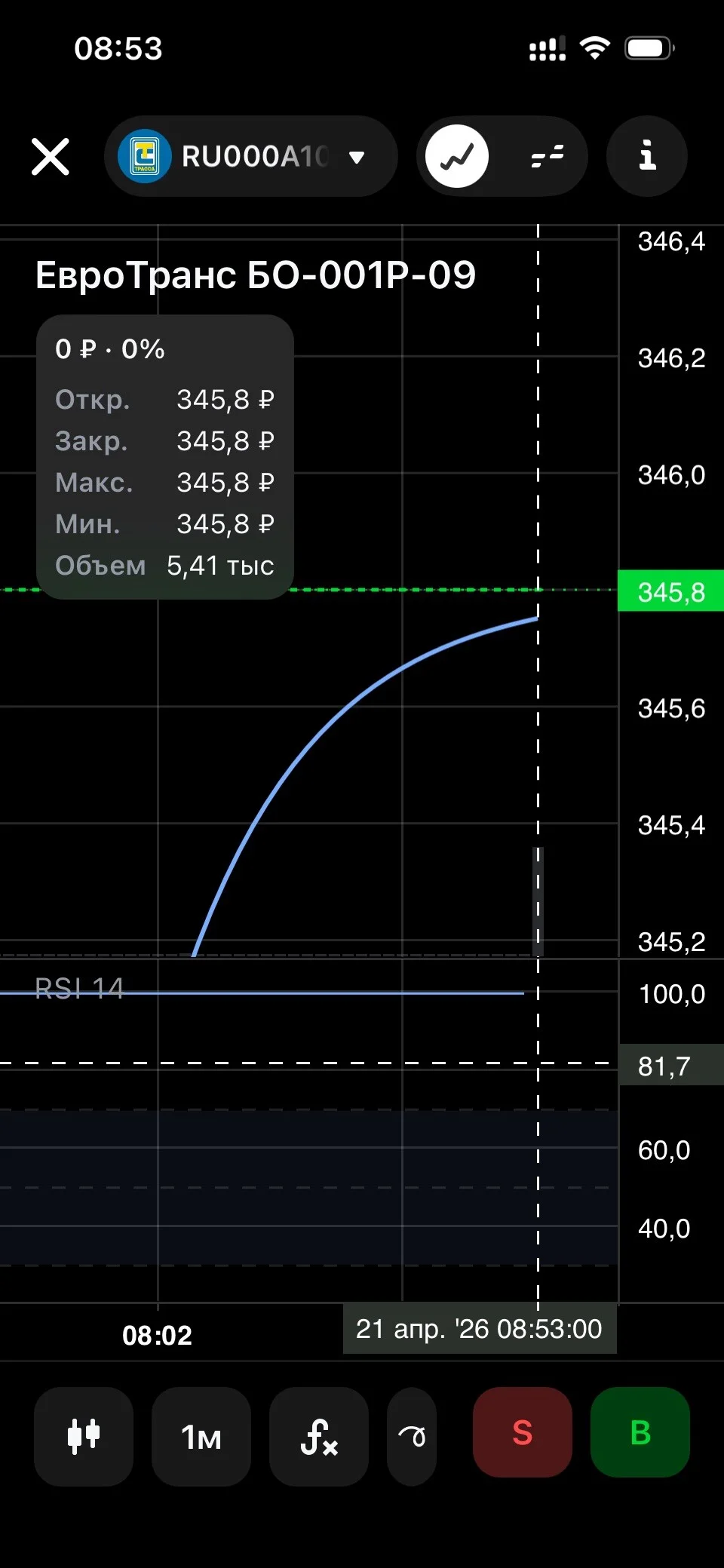Open instrument info
The image size is (724, 1568).
[647, 156]
